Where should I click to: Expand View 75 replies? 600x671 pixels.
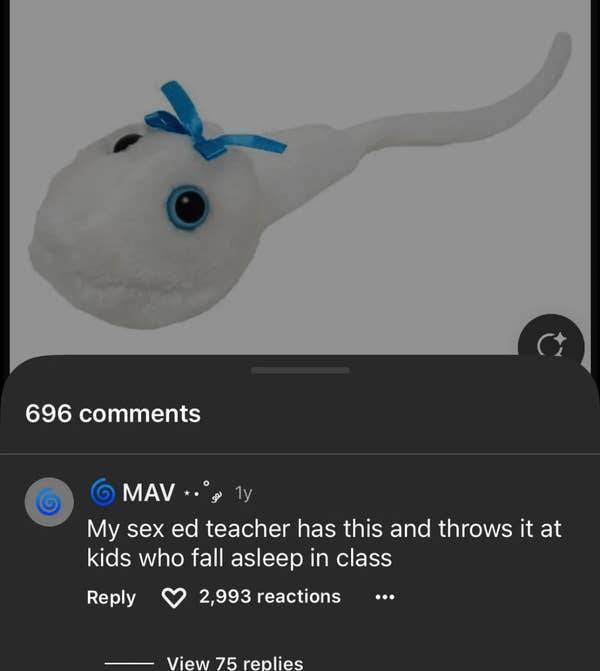234,662
